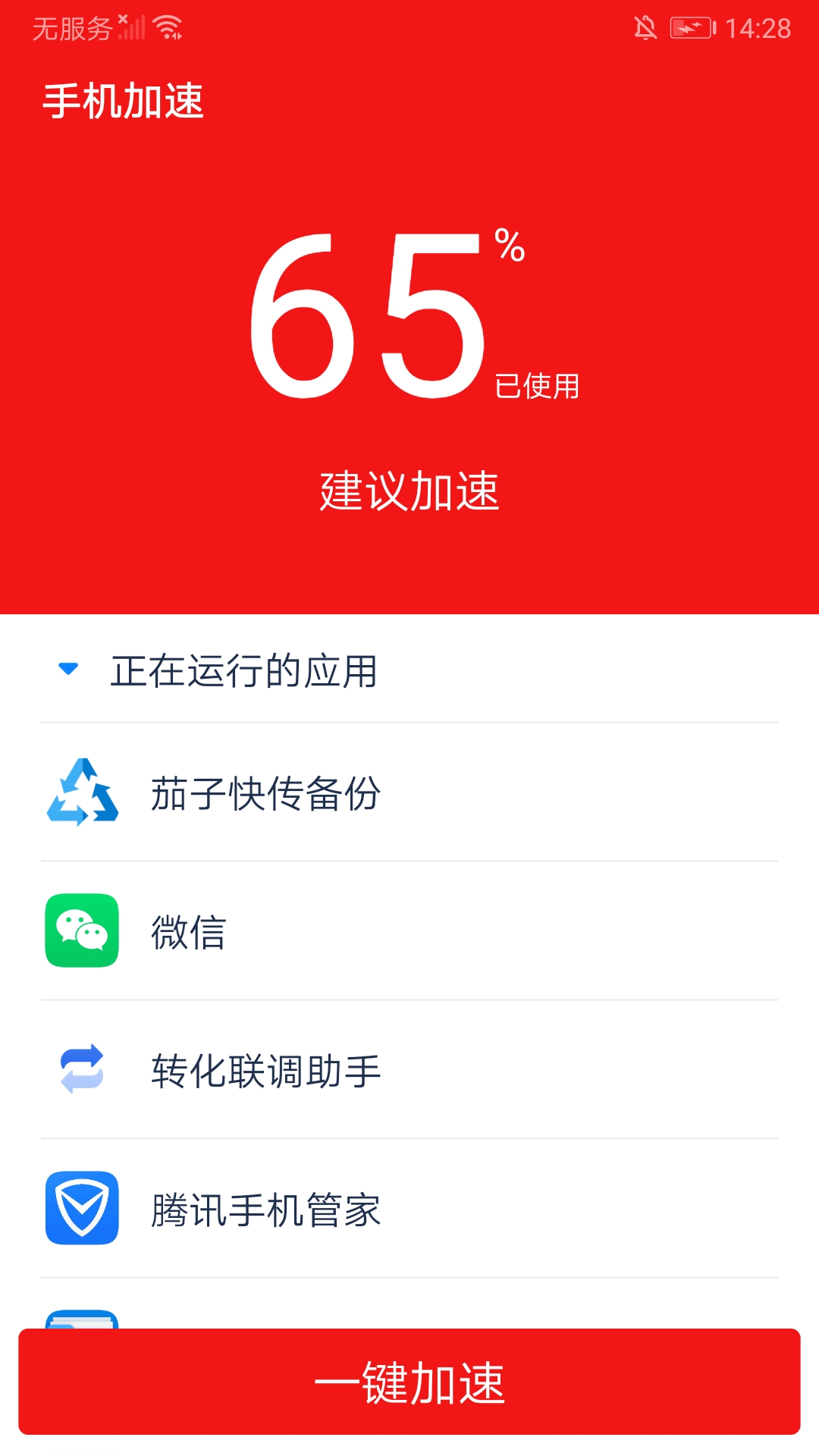Click the 腾讯手机管家 blue shield icon
The width and height of the screenshot is (819, 1456).
pyautogui.click(x=83, y=1210)
